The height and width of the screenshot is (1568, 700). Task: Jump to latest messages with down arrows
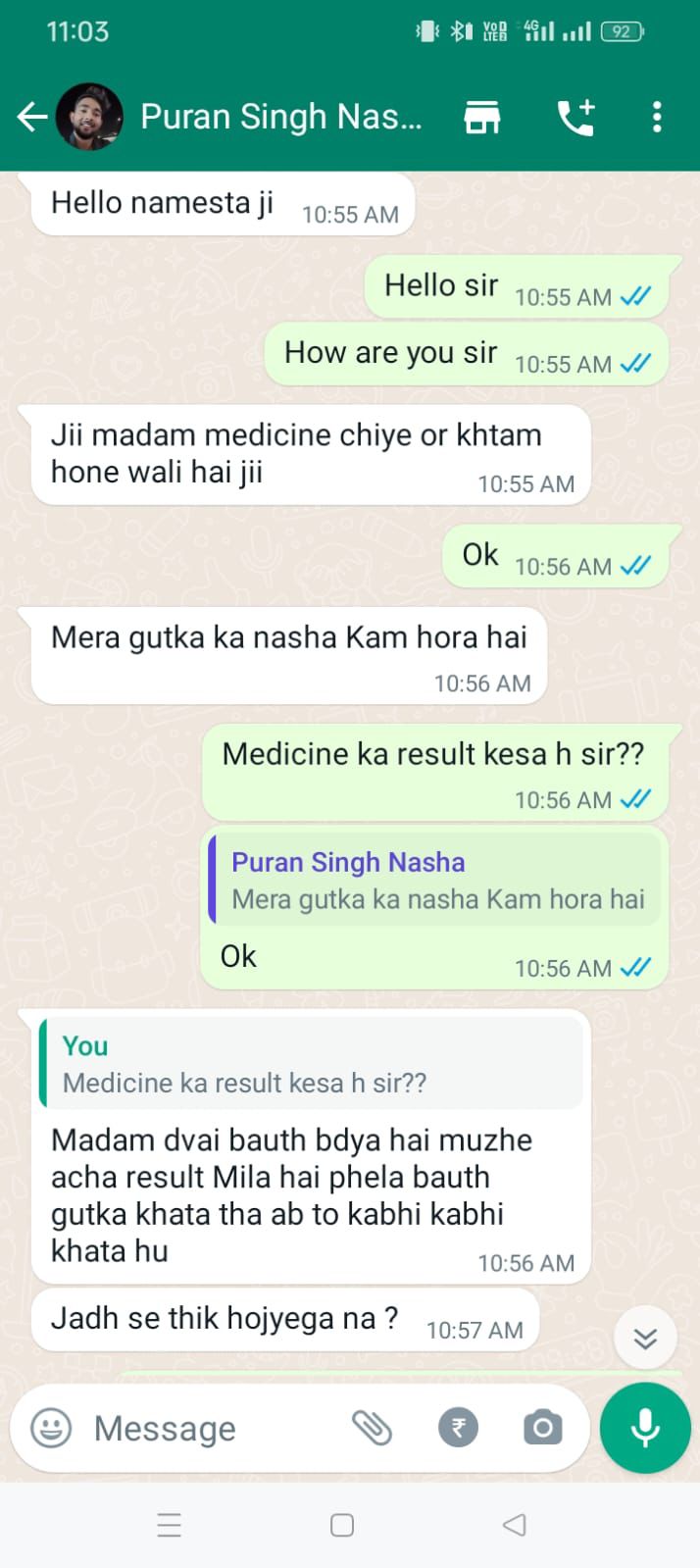[645, 1339]
